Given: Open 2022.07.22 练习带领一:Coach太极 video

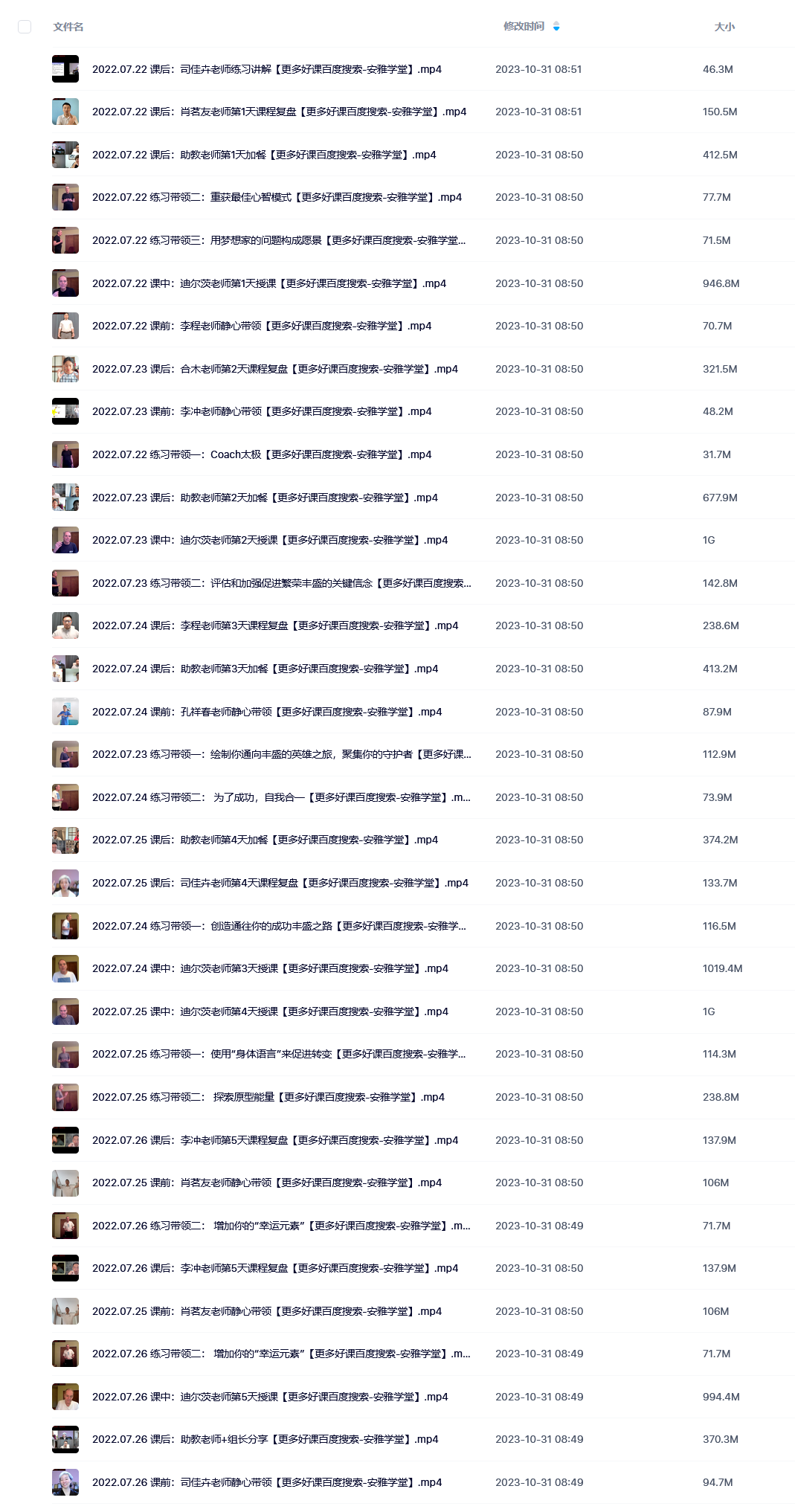Looking at the screenshot, I should [x=262, y=454].
